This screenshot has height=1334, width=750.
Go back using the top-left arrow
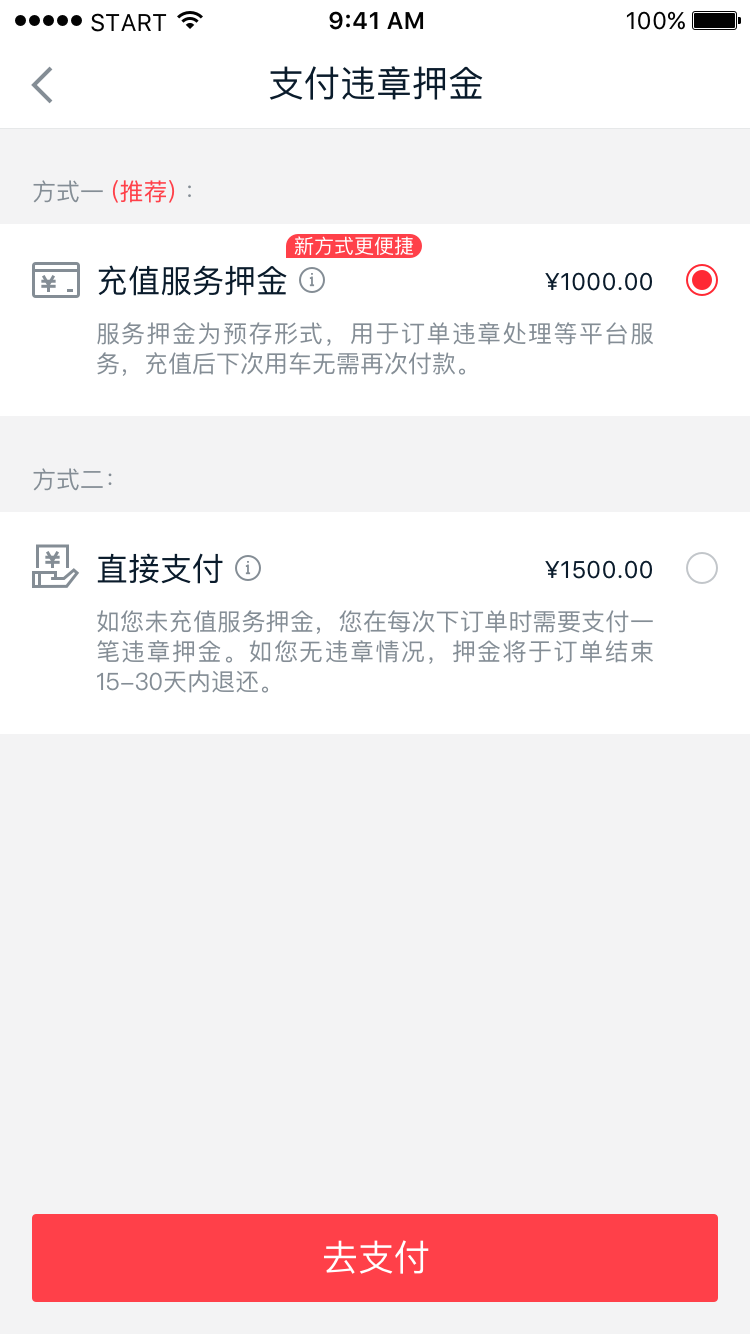point(42,85)
